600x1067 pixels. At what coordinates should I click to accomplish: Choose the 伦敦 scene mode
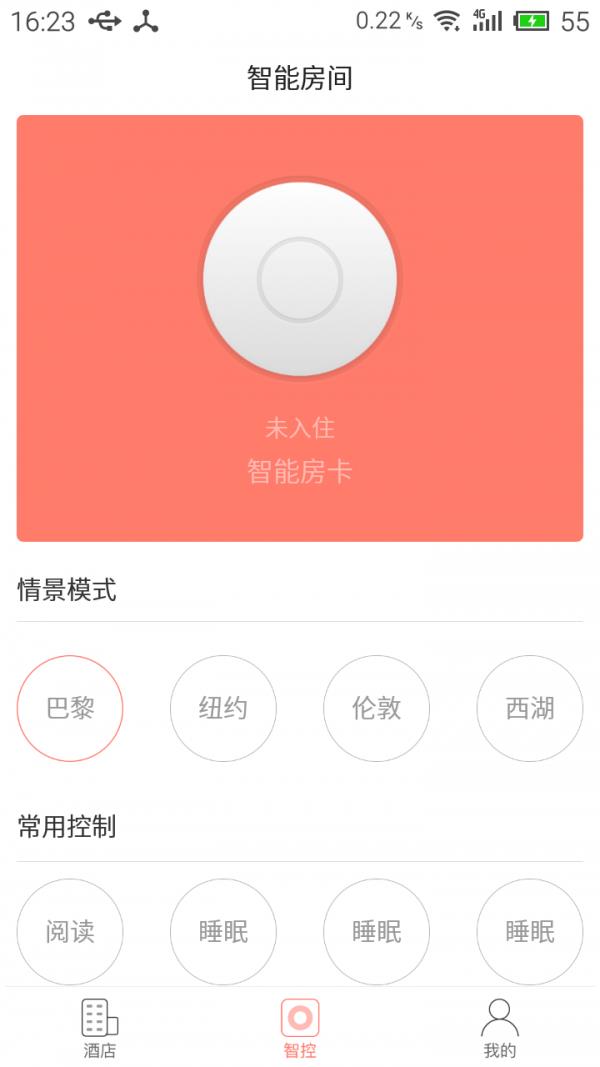[376, 708]
